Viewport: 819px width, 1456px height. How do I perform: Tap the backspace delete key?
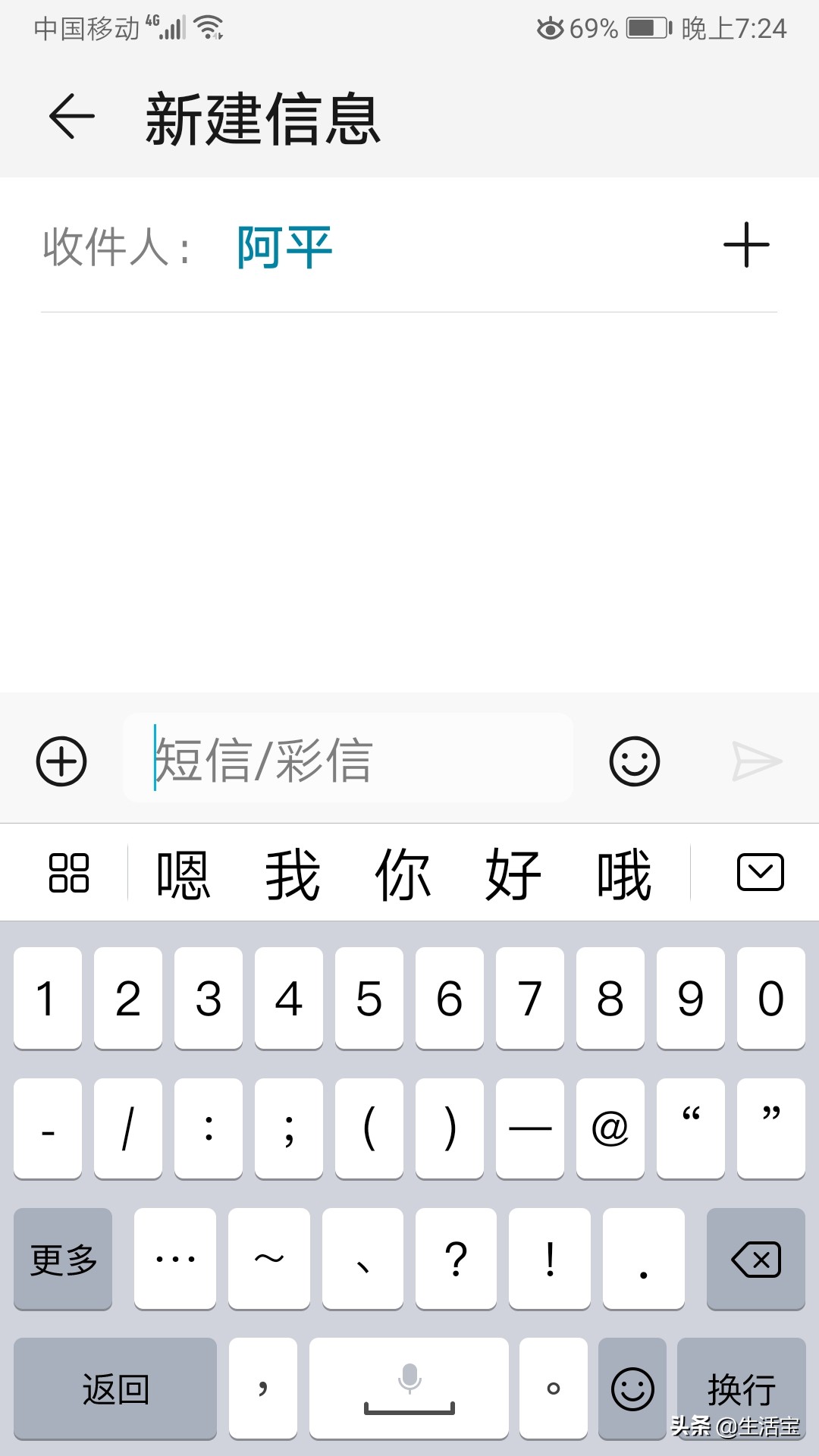click(755, 1259)
